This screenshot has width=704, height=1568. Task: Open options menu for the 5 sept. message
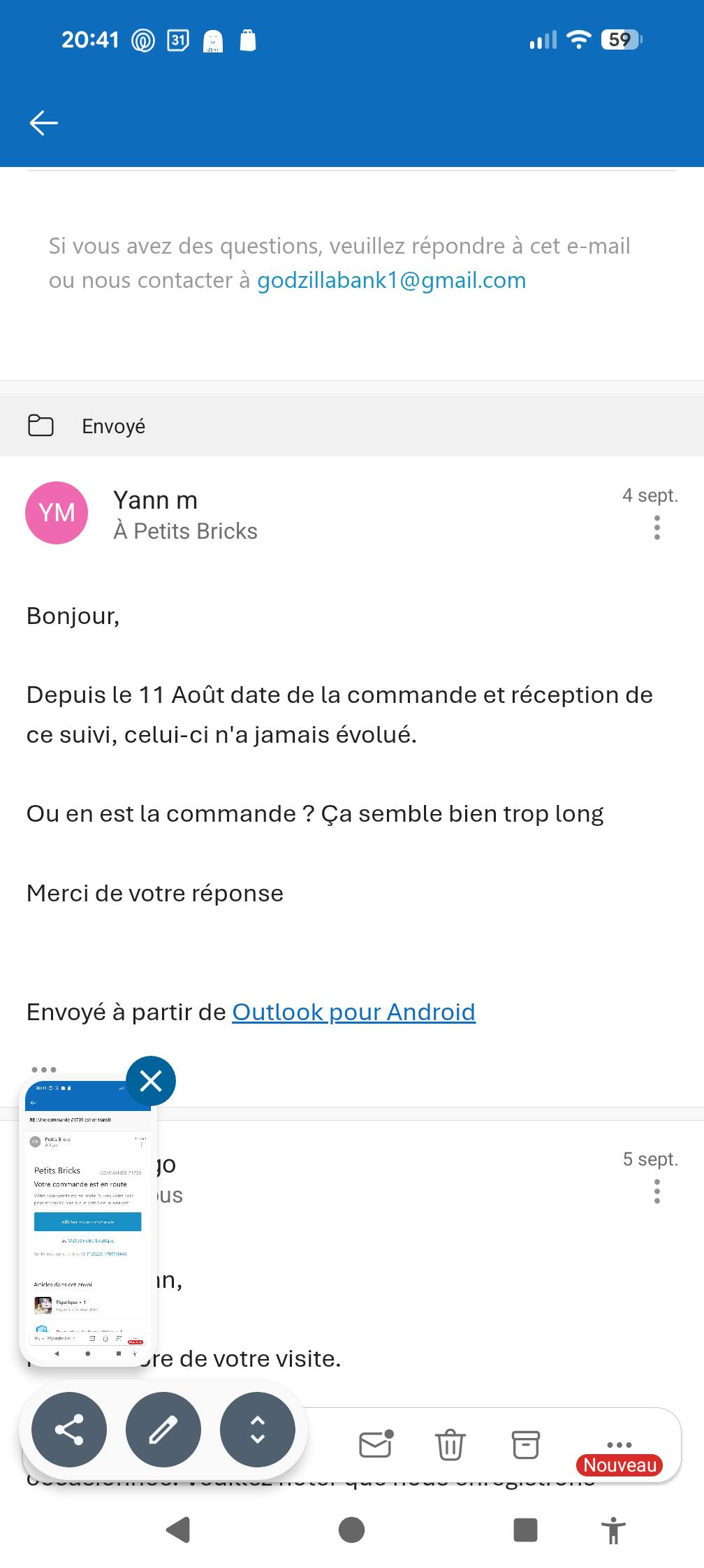[x=657, y=1191]
